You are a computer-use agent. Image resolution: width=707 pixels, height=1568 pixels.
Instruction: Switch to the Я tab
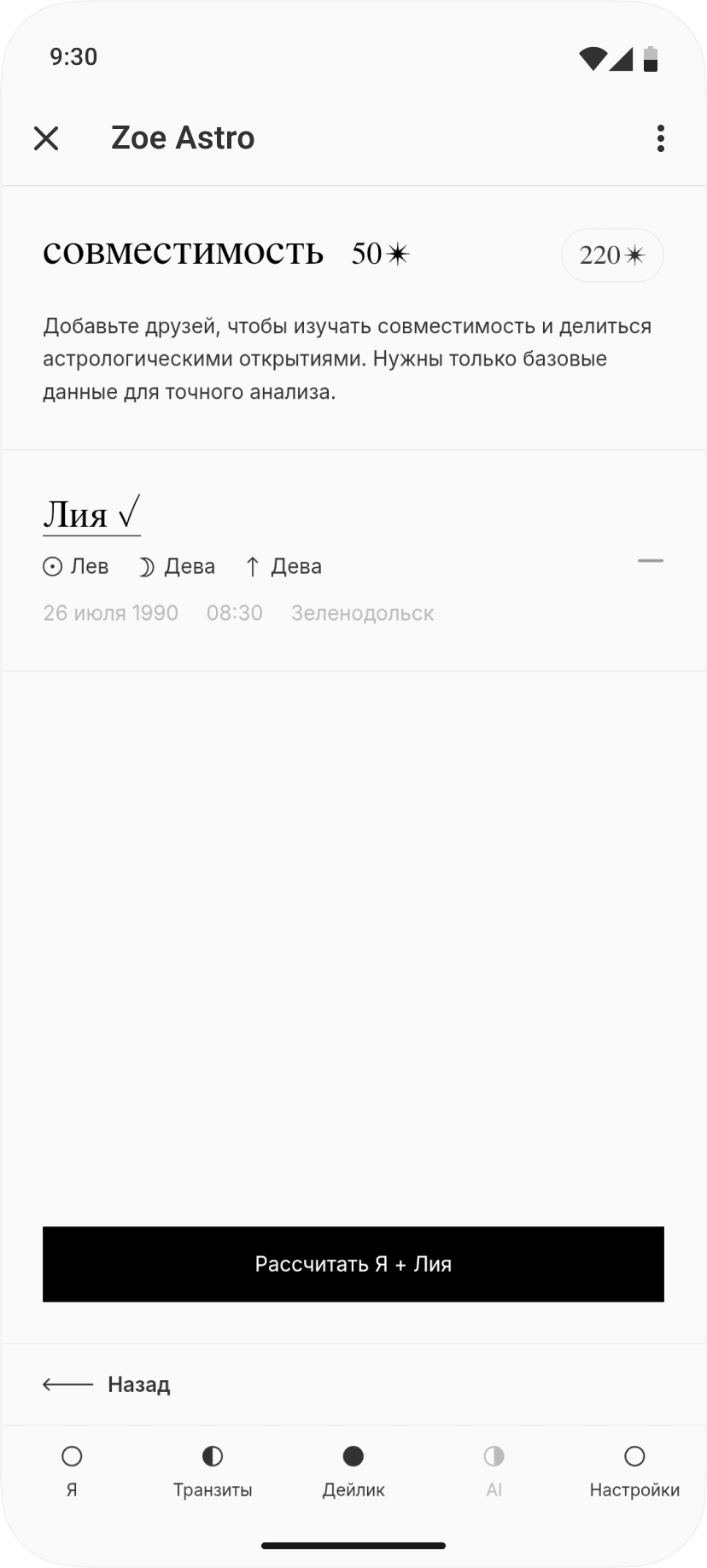(72, 1471)
